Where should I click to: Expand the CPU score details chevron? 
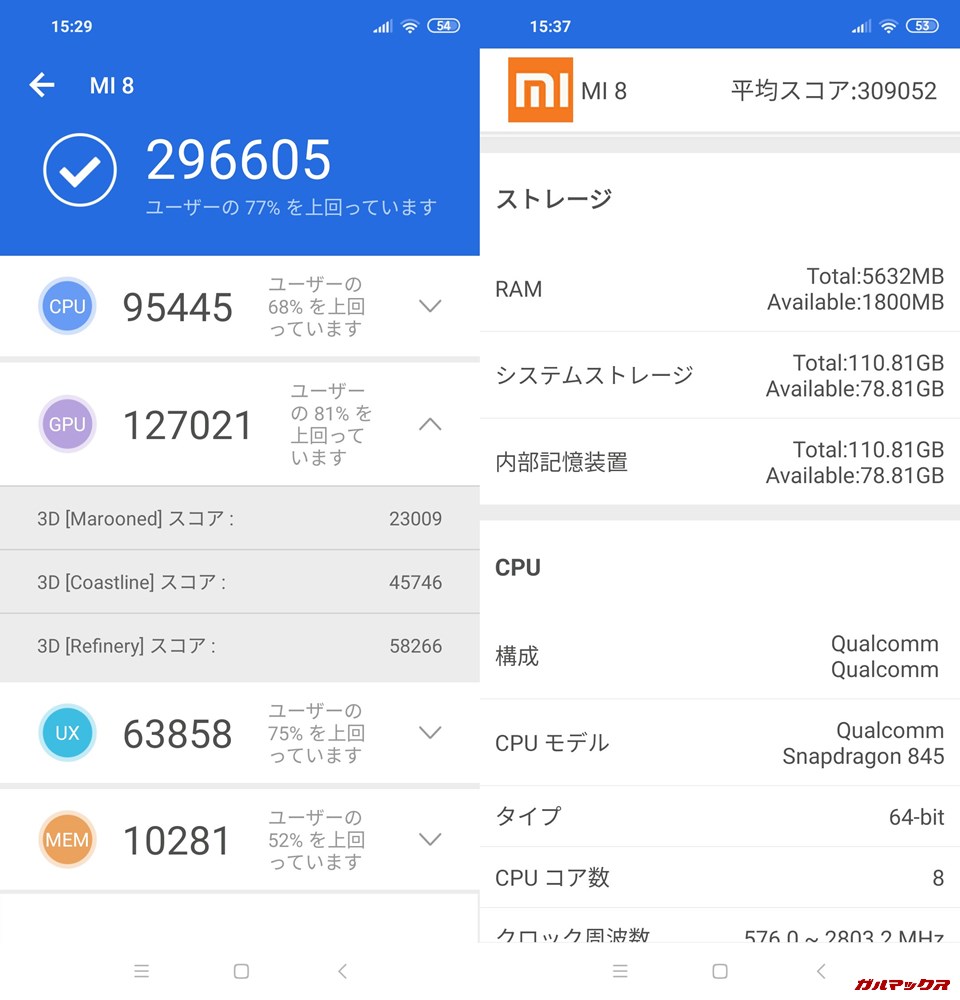click(430, 307)
